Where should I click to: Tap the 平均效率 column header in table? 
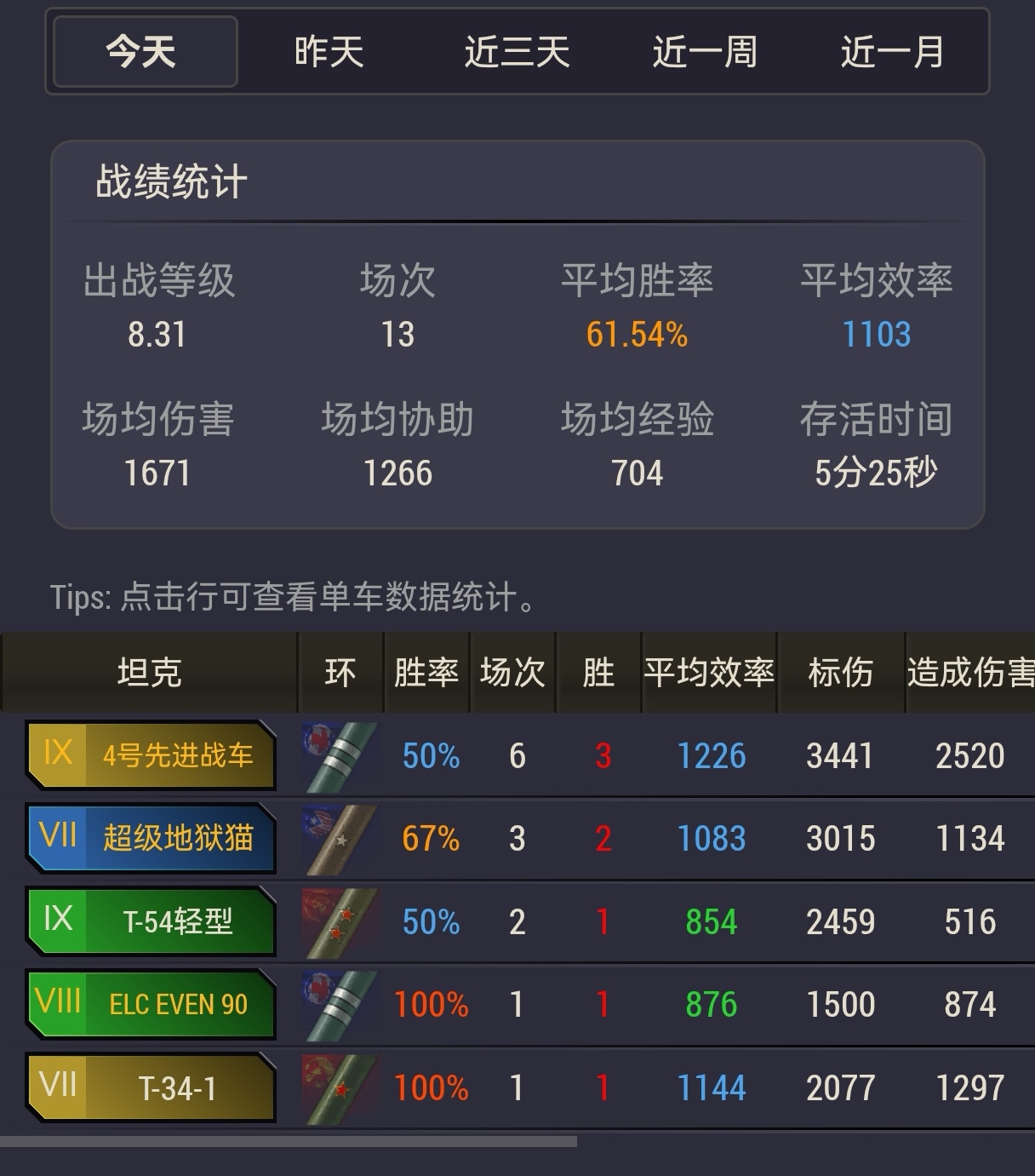(x=709, y=673)
